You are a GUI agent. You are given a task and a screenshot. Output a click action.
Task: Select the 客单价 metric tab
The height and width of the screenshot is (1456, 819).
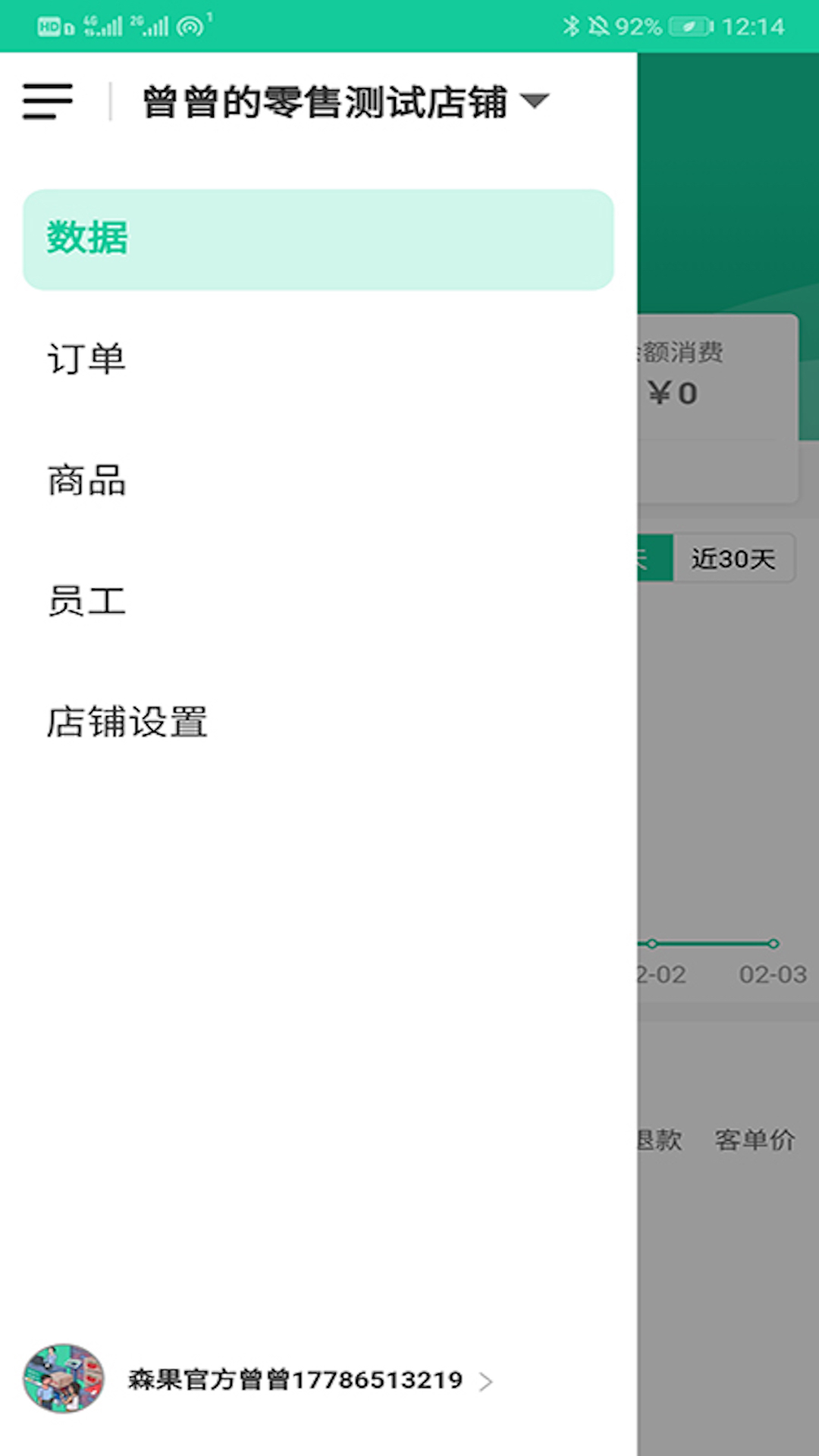(x=755, y=1139)
